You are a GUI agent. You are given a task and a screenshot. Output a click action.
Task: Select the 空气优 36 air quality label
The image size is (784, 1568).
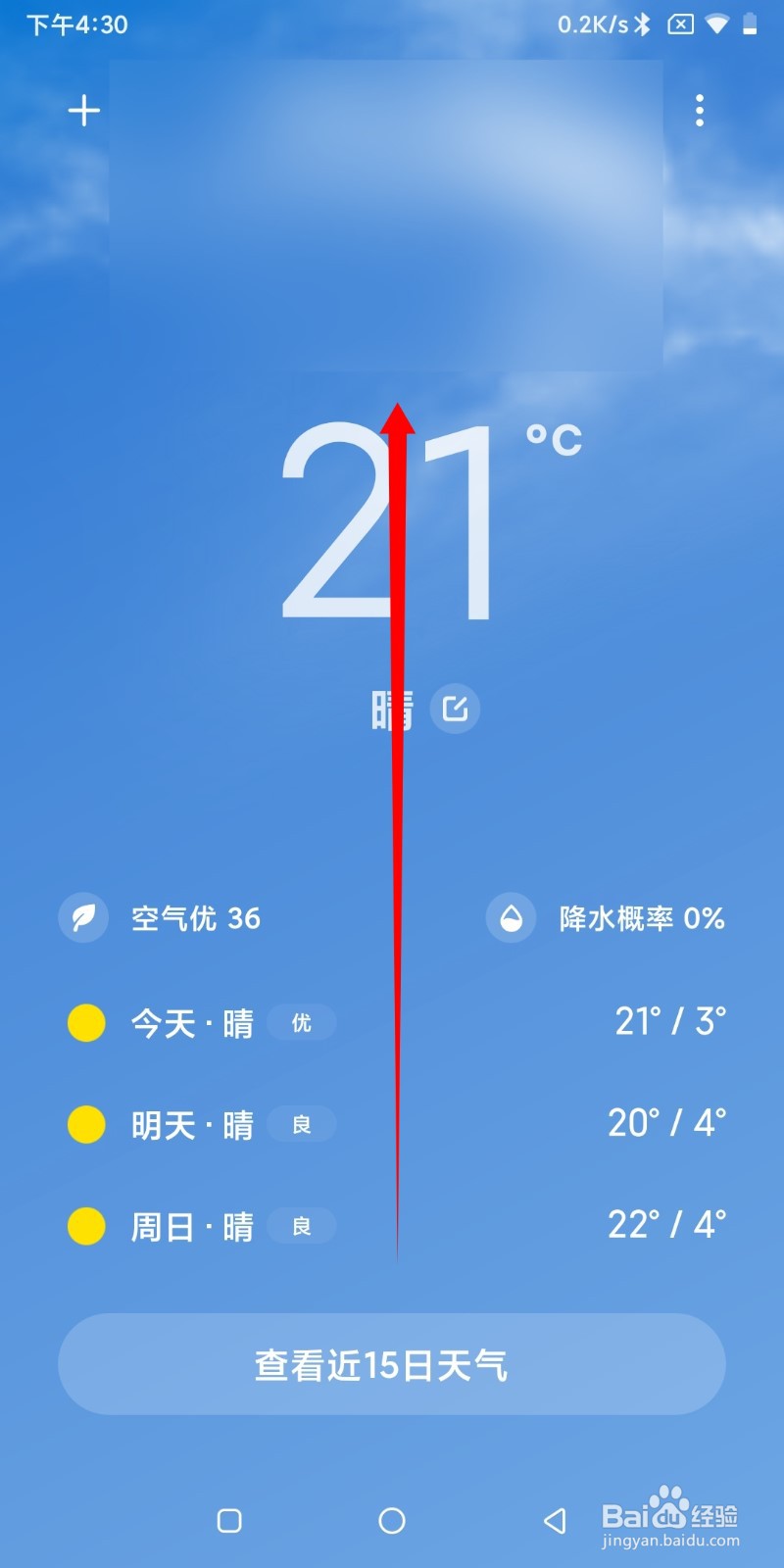194,917
